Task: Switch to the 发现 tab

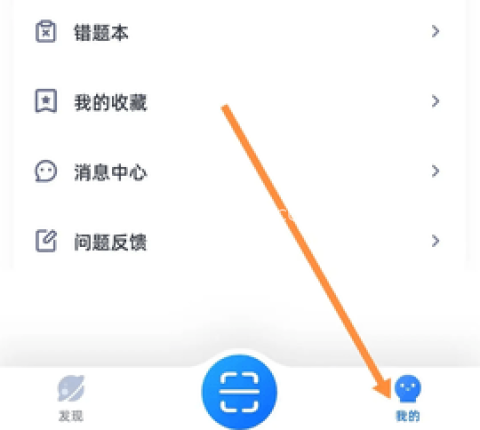Action: pyautogui.click(x=71, y=398)
